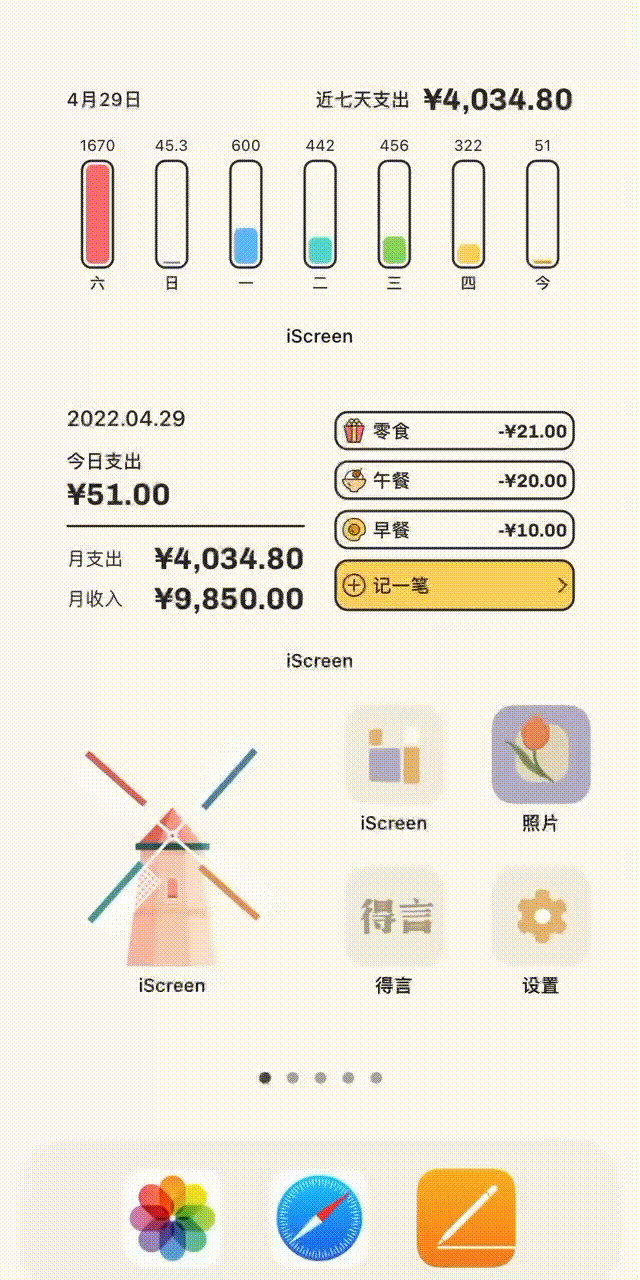Open Photos from the dock
640x1280 pixels.
(x=172, y=1217)
